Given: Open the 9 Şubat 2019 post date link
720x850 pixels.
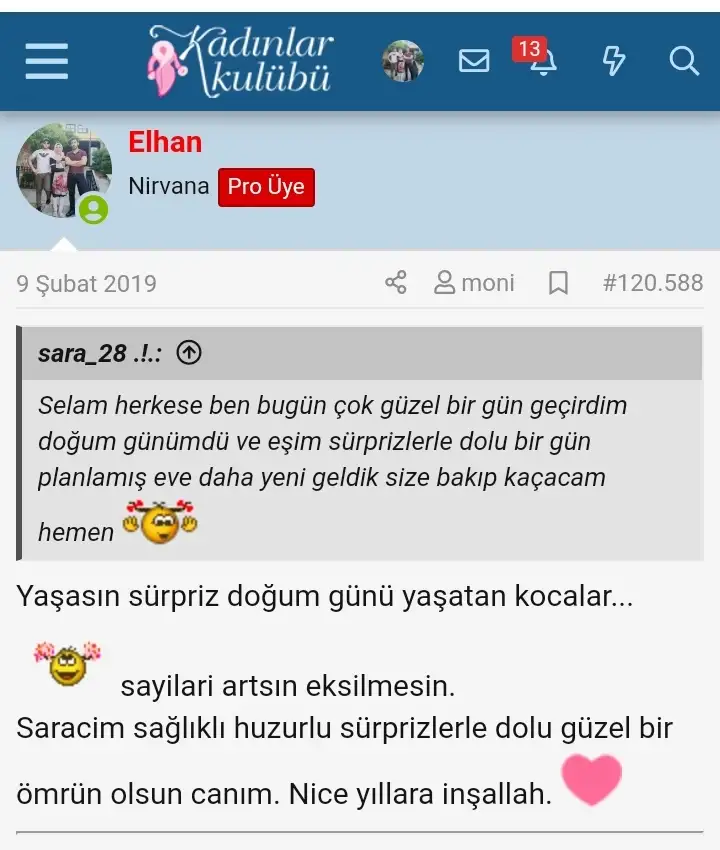Looking at the screenshot, I should coord(86,283).
